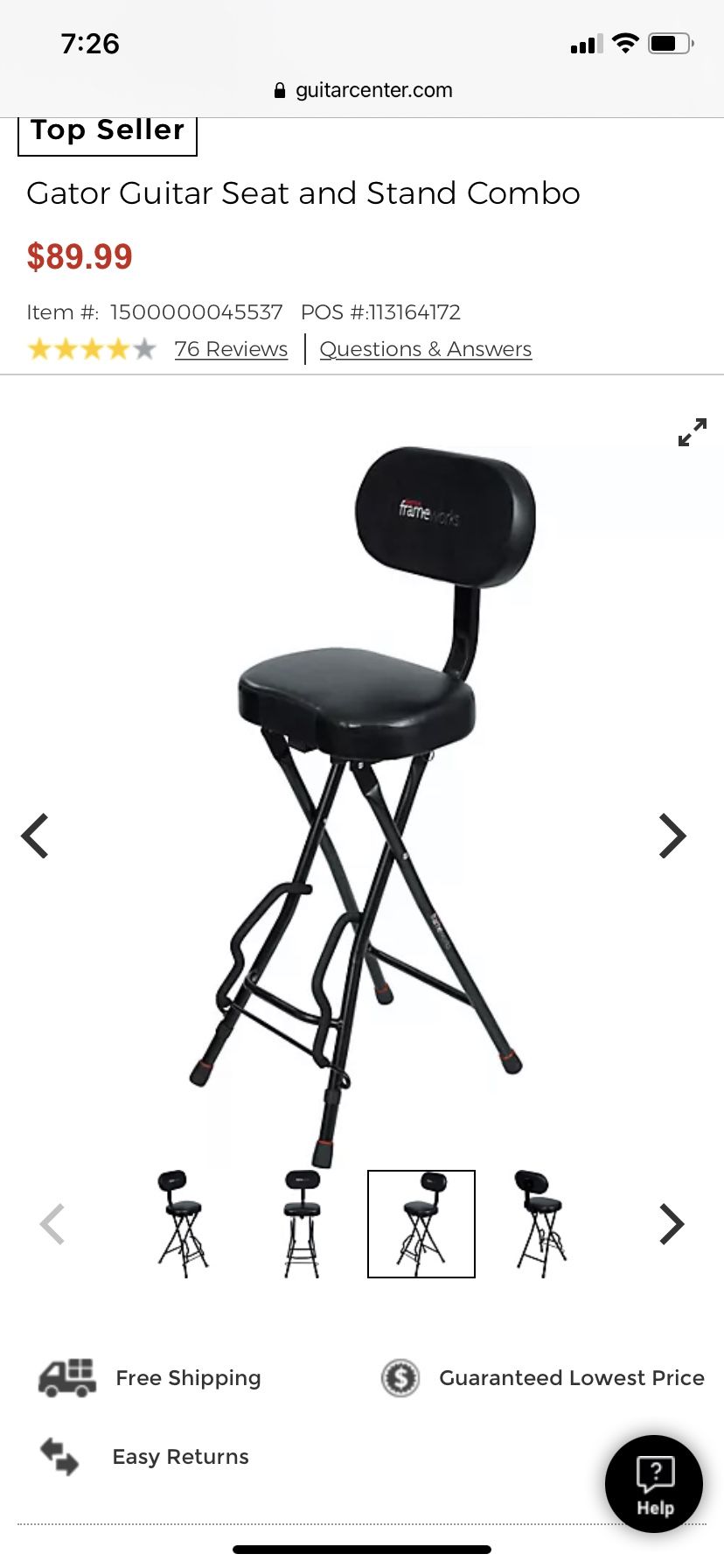
Task: Select the first chair thumbnail
Action: pyautogui.click(x=183, y=1223)
